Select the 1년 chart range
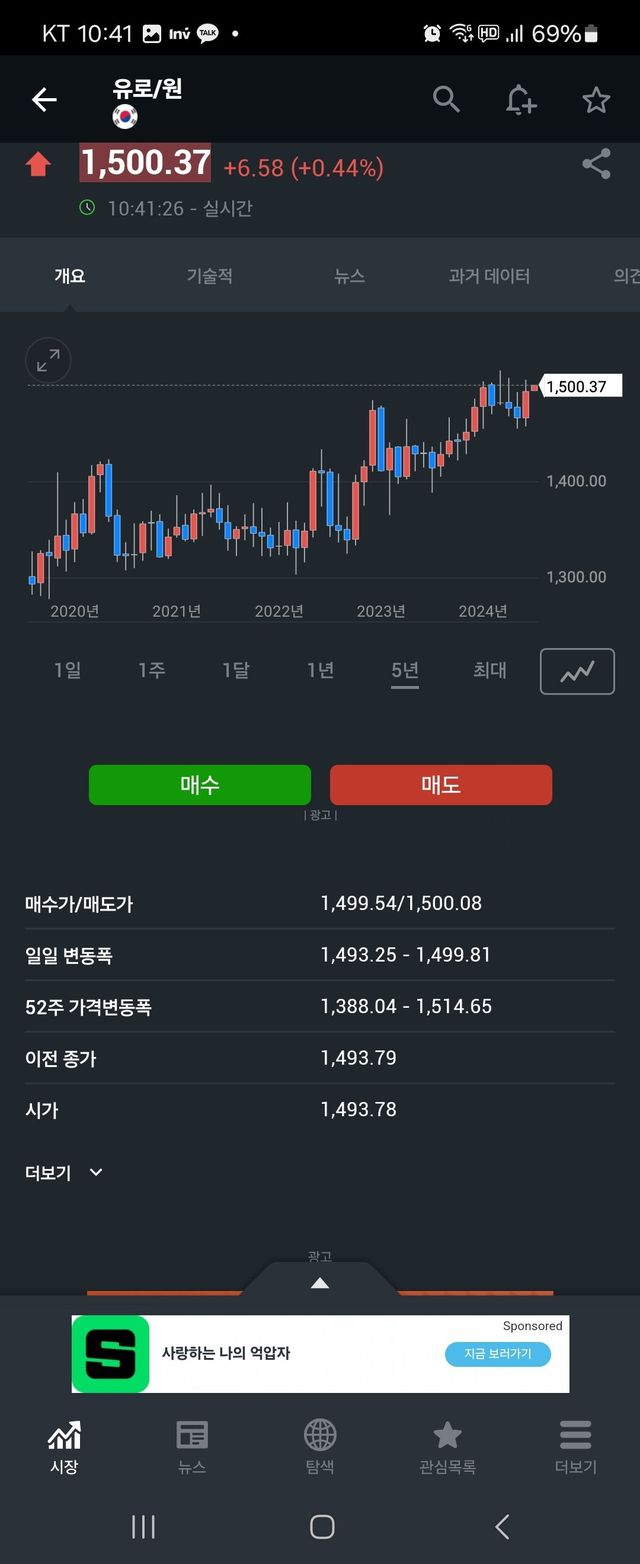 coord(320,670)
